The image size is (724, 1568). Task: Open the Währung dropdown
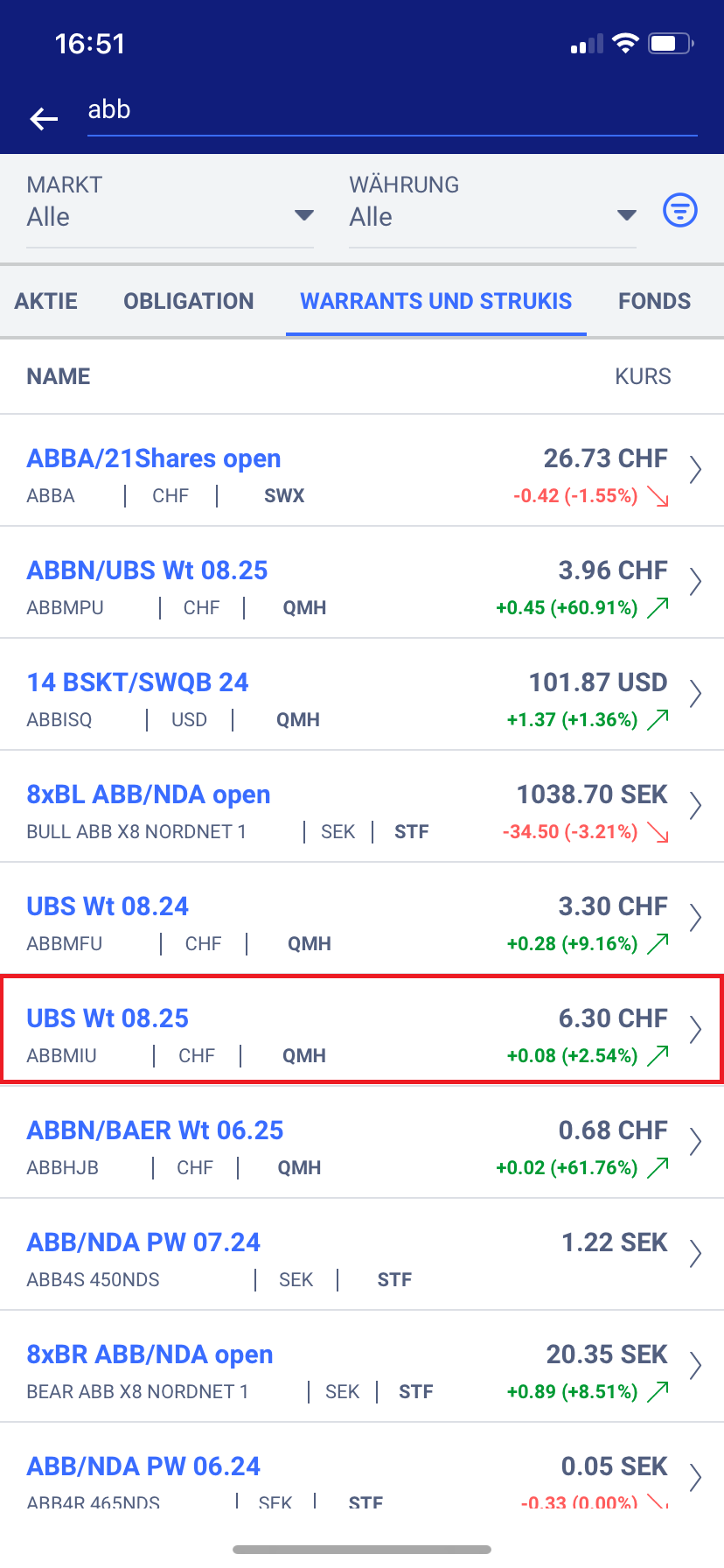tap(492, 208)
